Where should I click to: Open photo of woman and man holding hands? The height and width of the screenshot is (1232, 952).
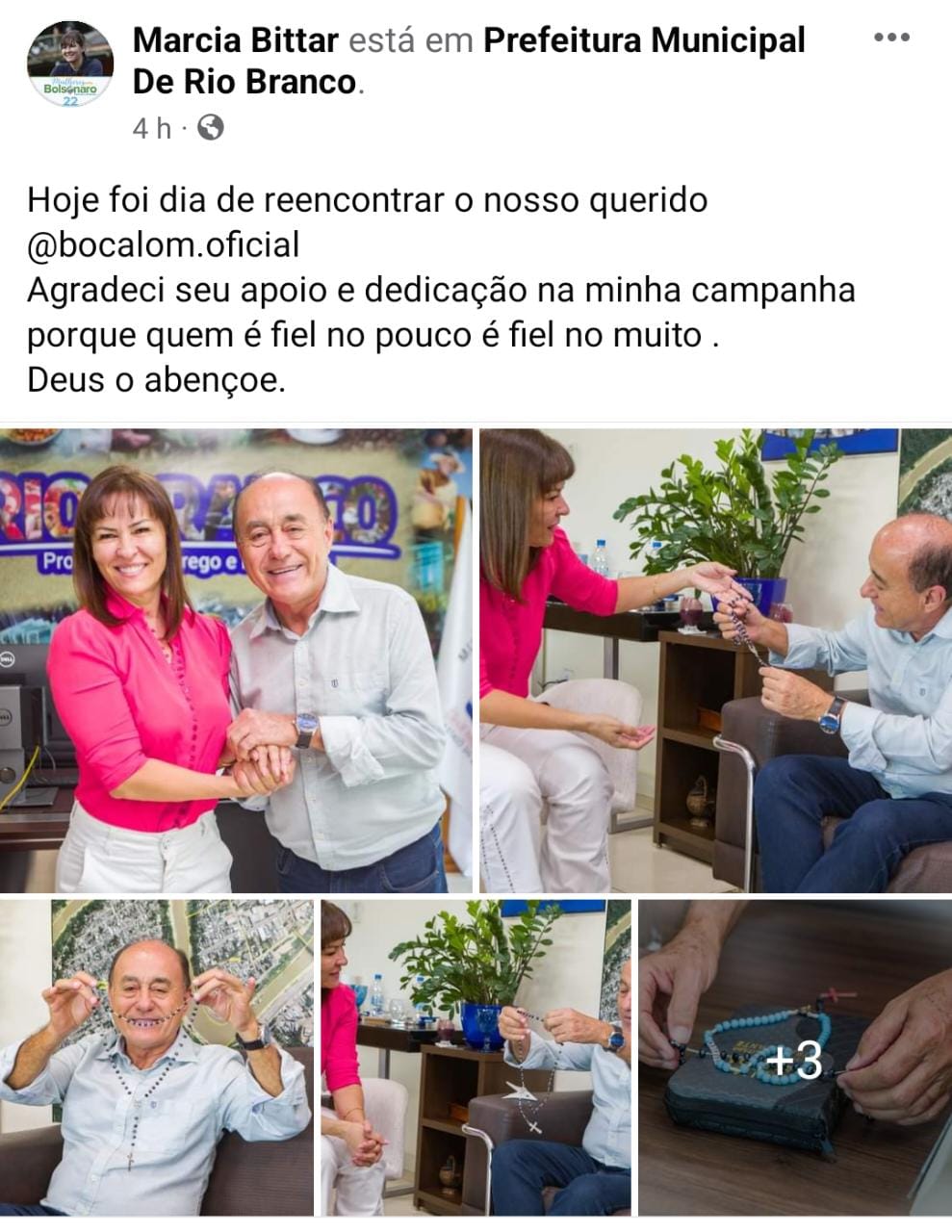pyautogui.click(x=237, y=660)
